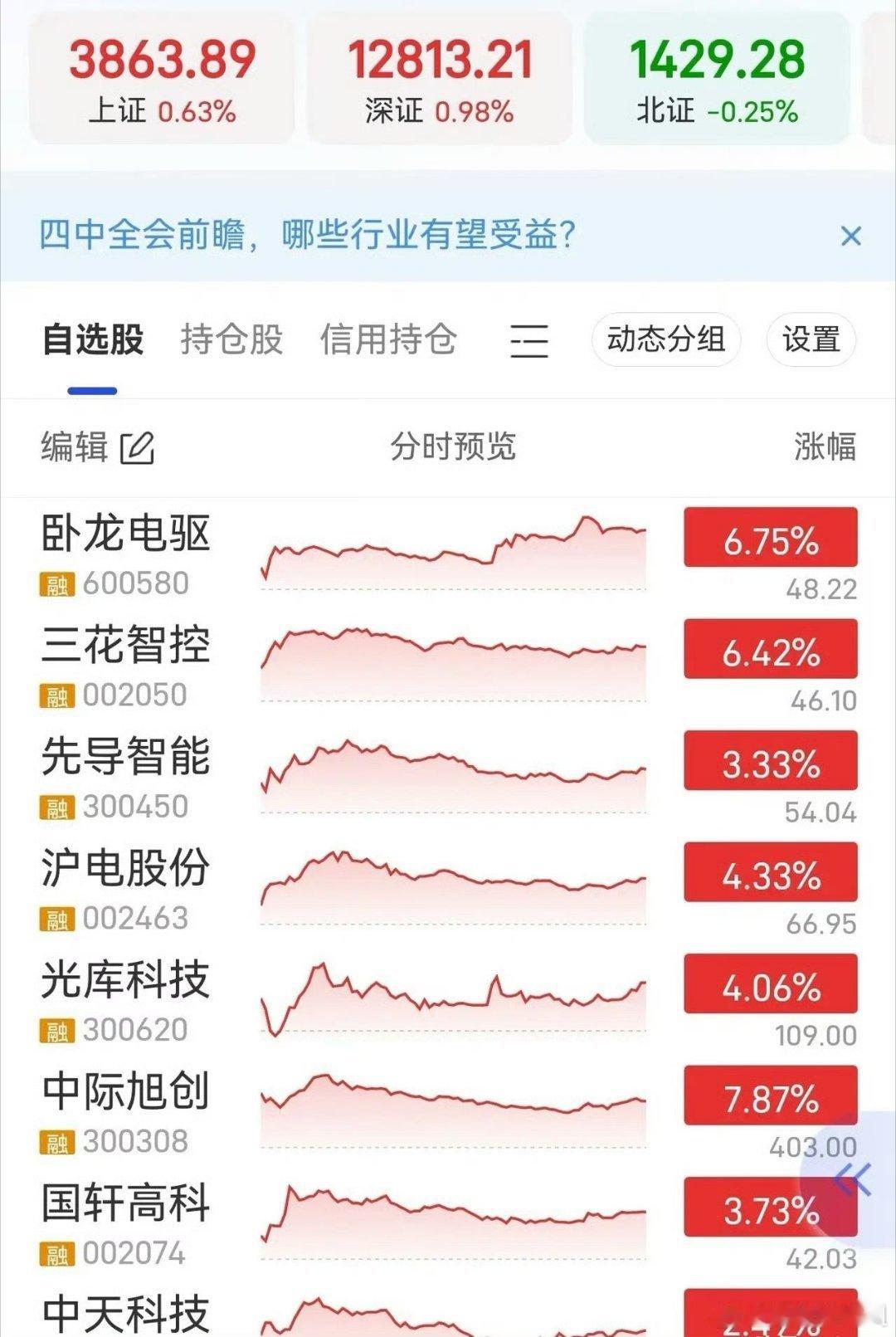
Task: Open the 四中全会前瞻 banner link
Action: 307,235
